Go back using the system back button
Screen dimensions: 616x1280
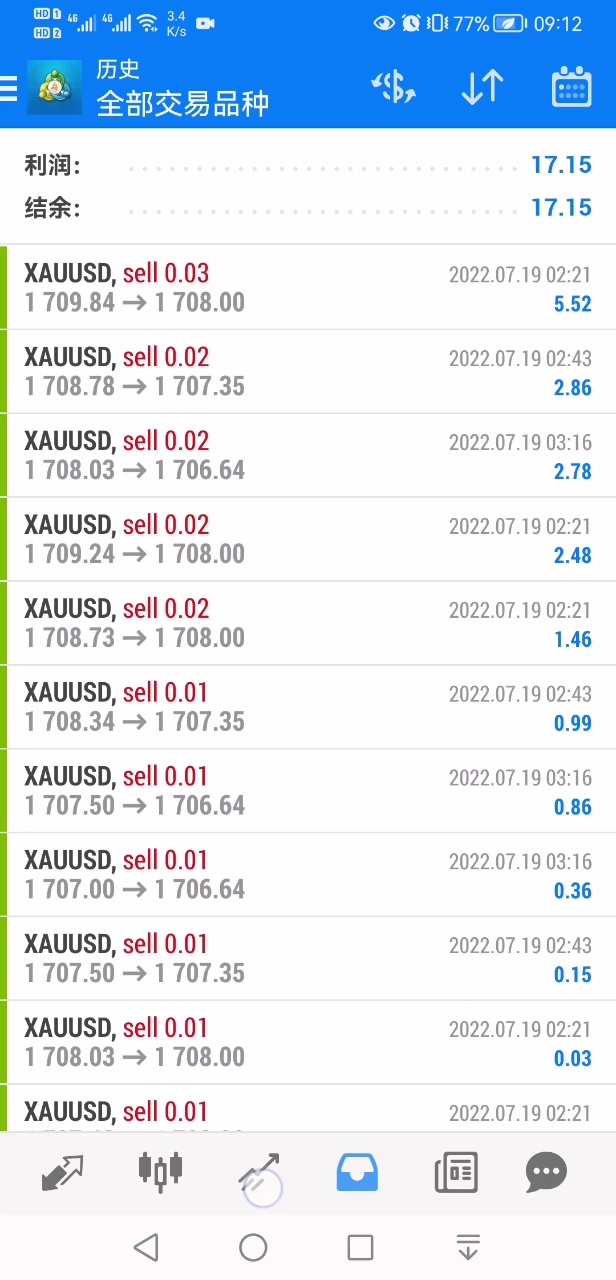click(x=146, y=1247)
